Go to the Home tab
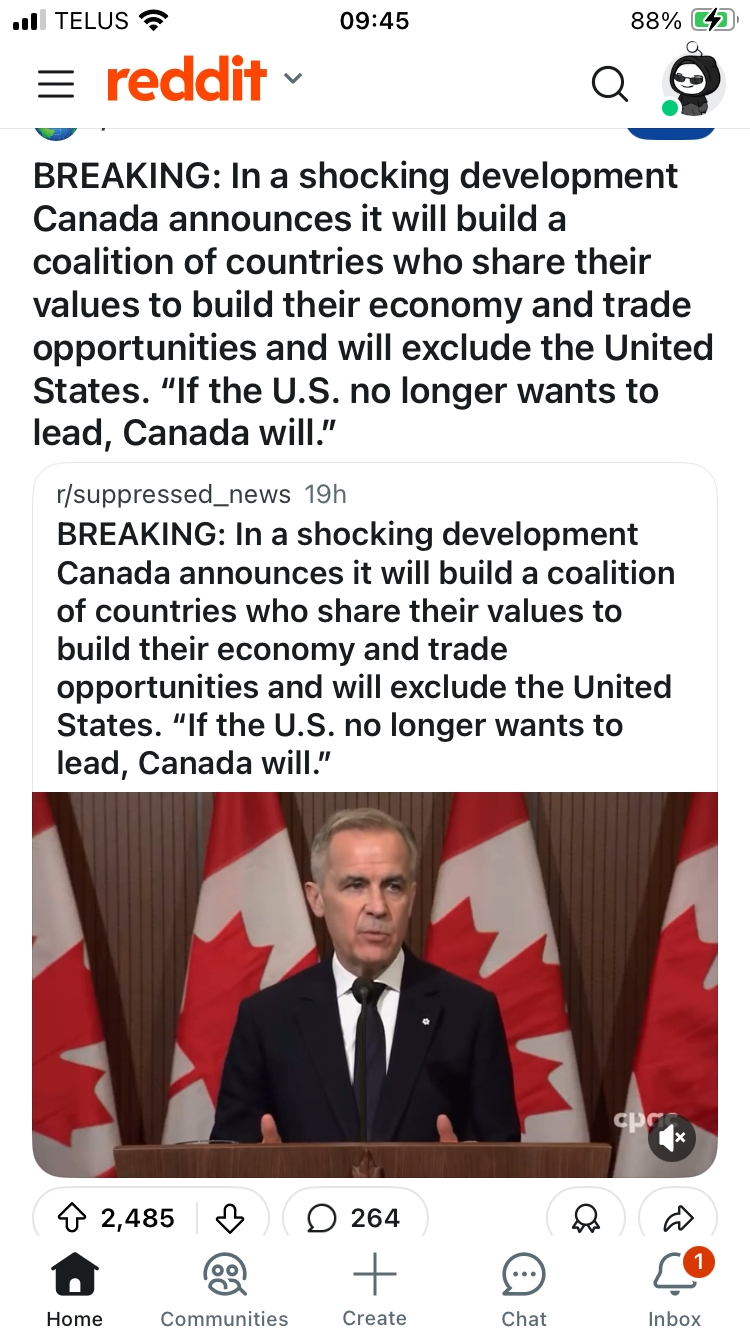 pos(75,1290)
